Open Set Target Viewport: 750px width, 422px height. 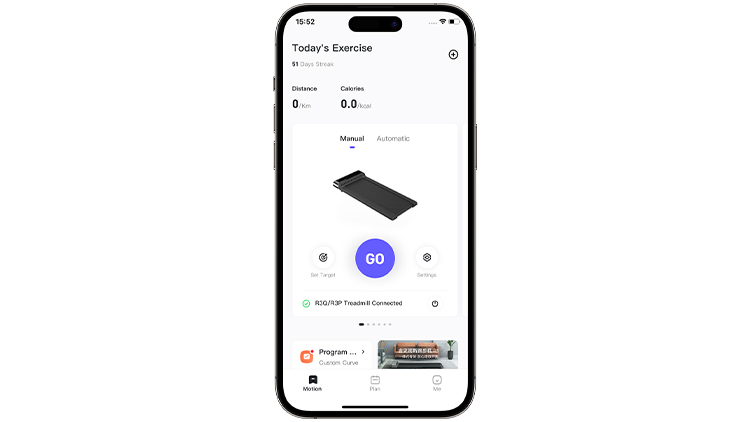[323, 258]
